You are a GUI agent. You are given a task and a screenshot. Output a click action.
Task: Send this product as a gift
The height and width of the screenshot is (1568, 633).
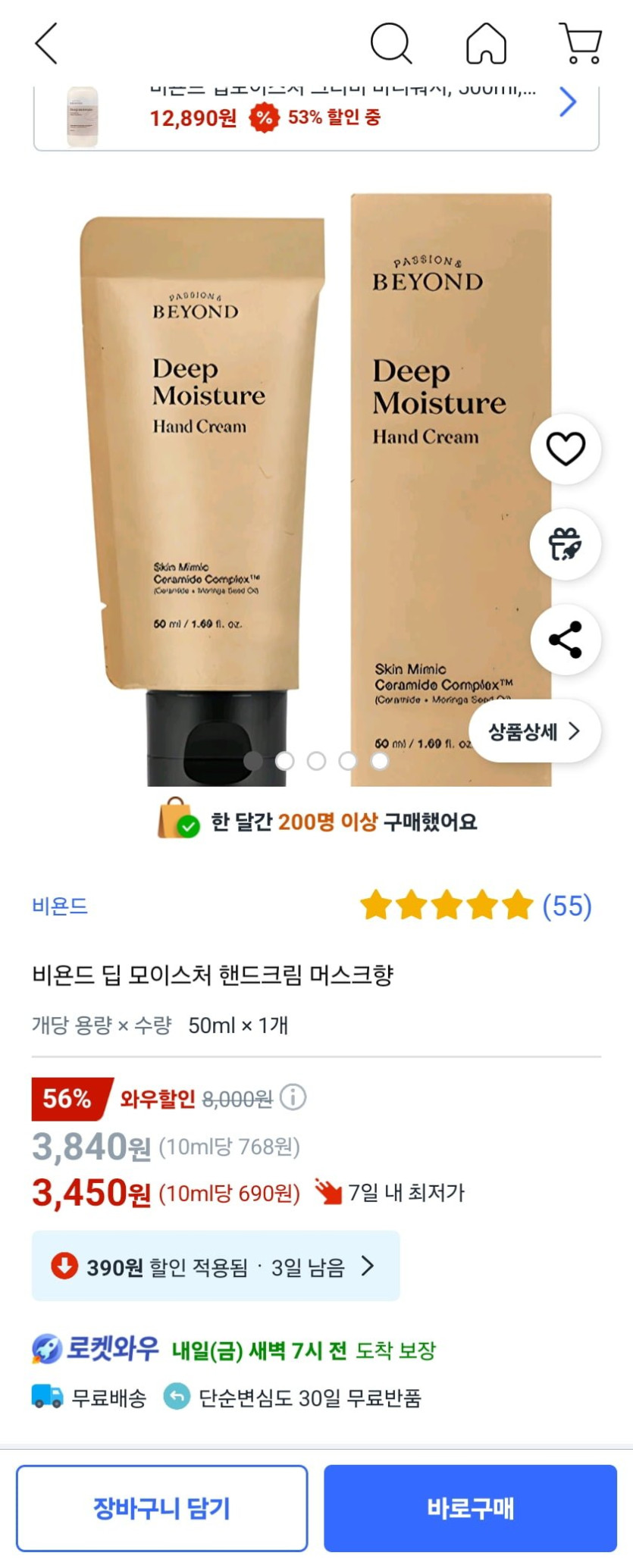click(566, 544)
